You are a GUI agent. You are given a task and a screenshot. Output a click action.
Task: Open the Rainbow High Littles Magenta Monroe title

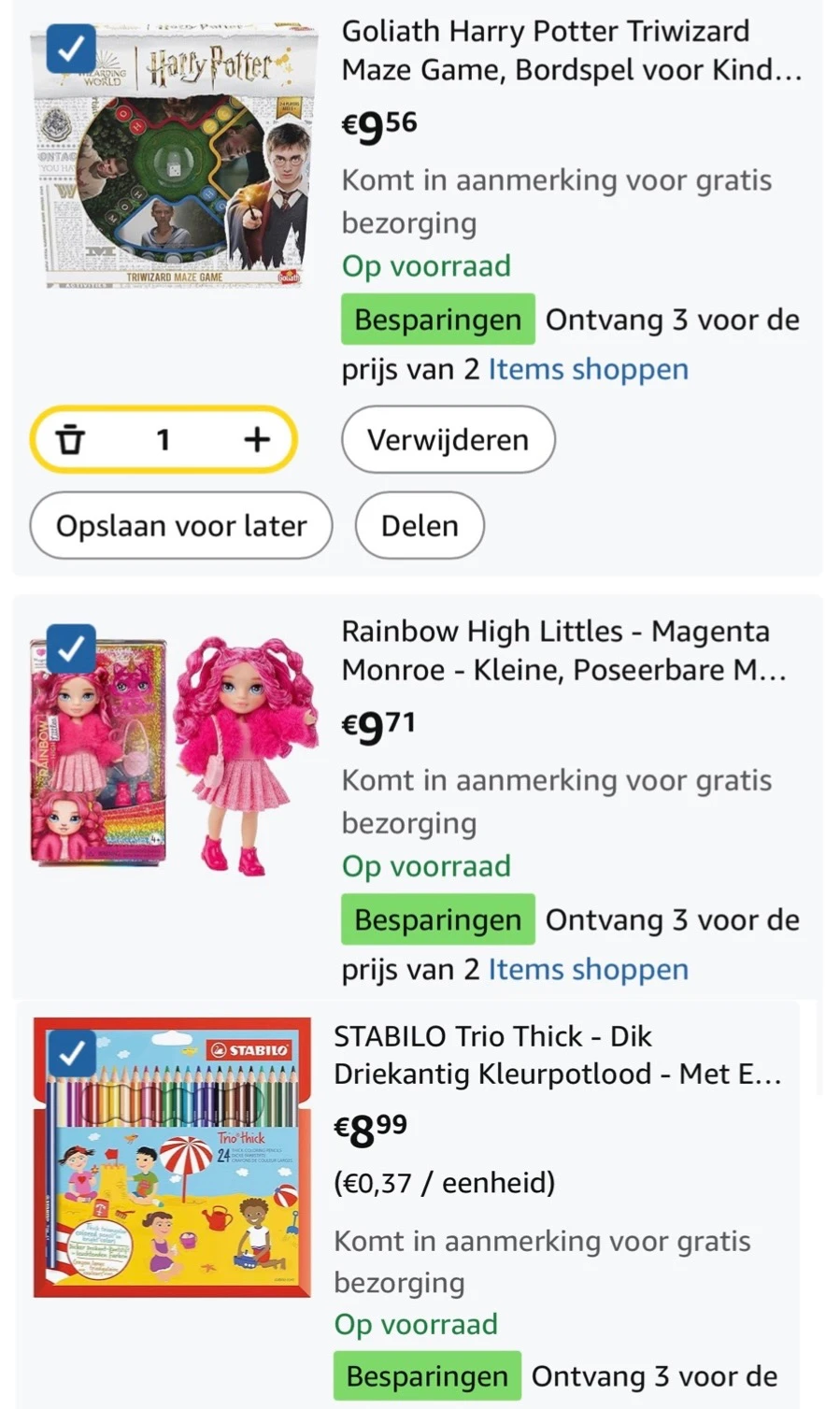click(562, 650)
